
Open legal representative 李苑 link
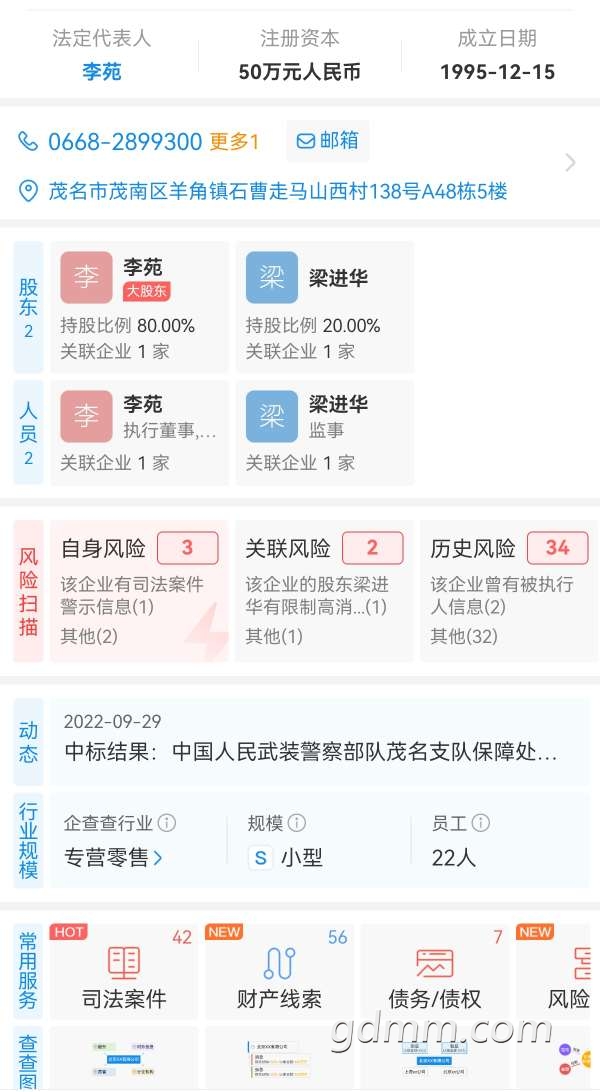(102, 72)
